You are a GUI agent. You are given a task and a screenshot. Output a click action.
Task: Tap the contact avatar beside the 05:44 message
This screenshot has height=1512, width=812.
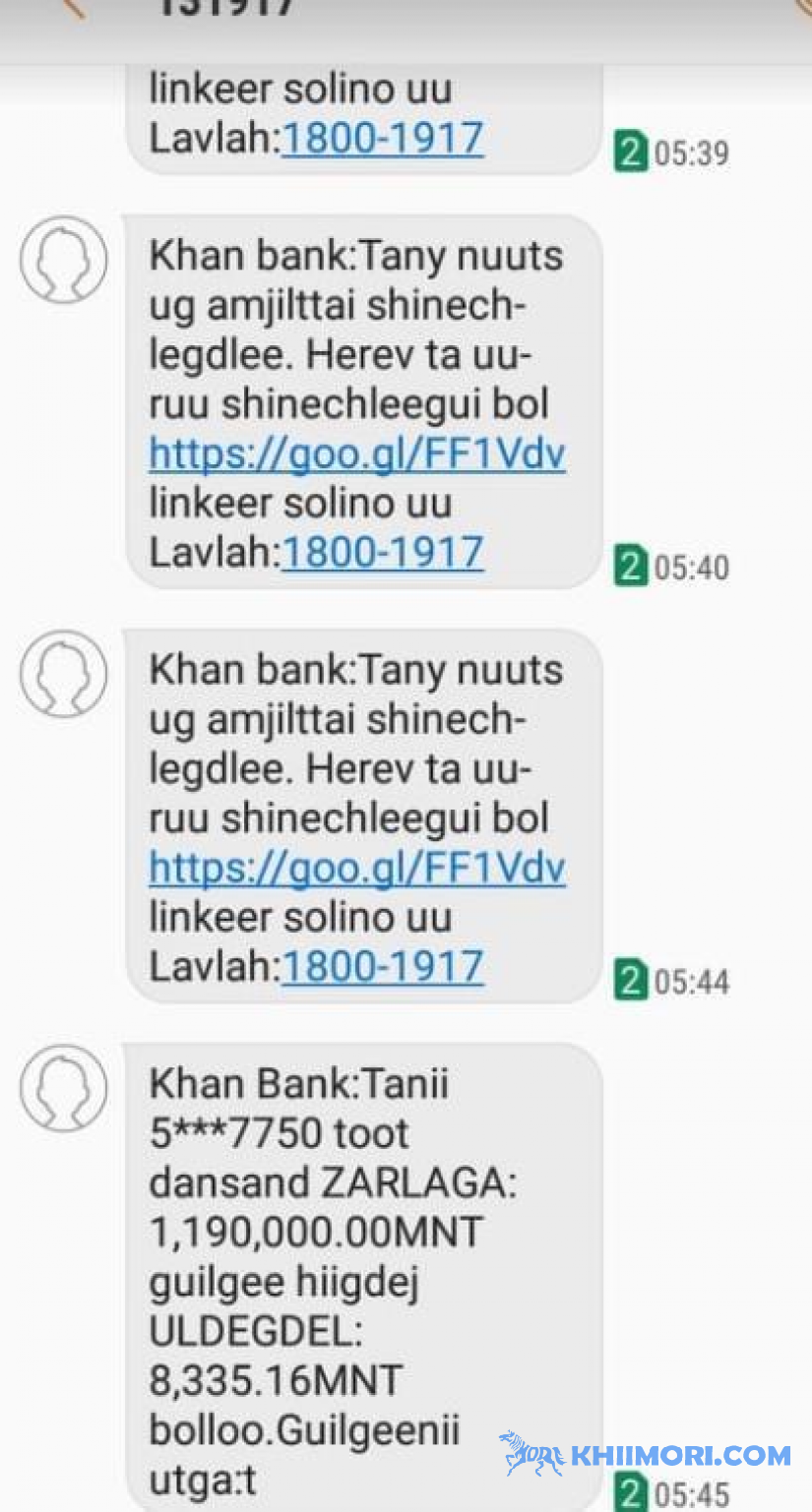[x=63, y=674]
